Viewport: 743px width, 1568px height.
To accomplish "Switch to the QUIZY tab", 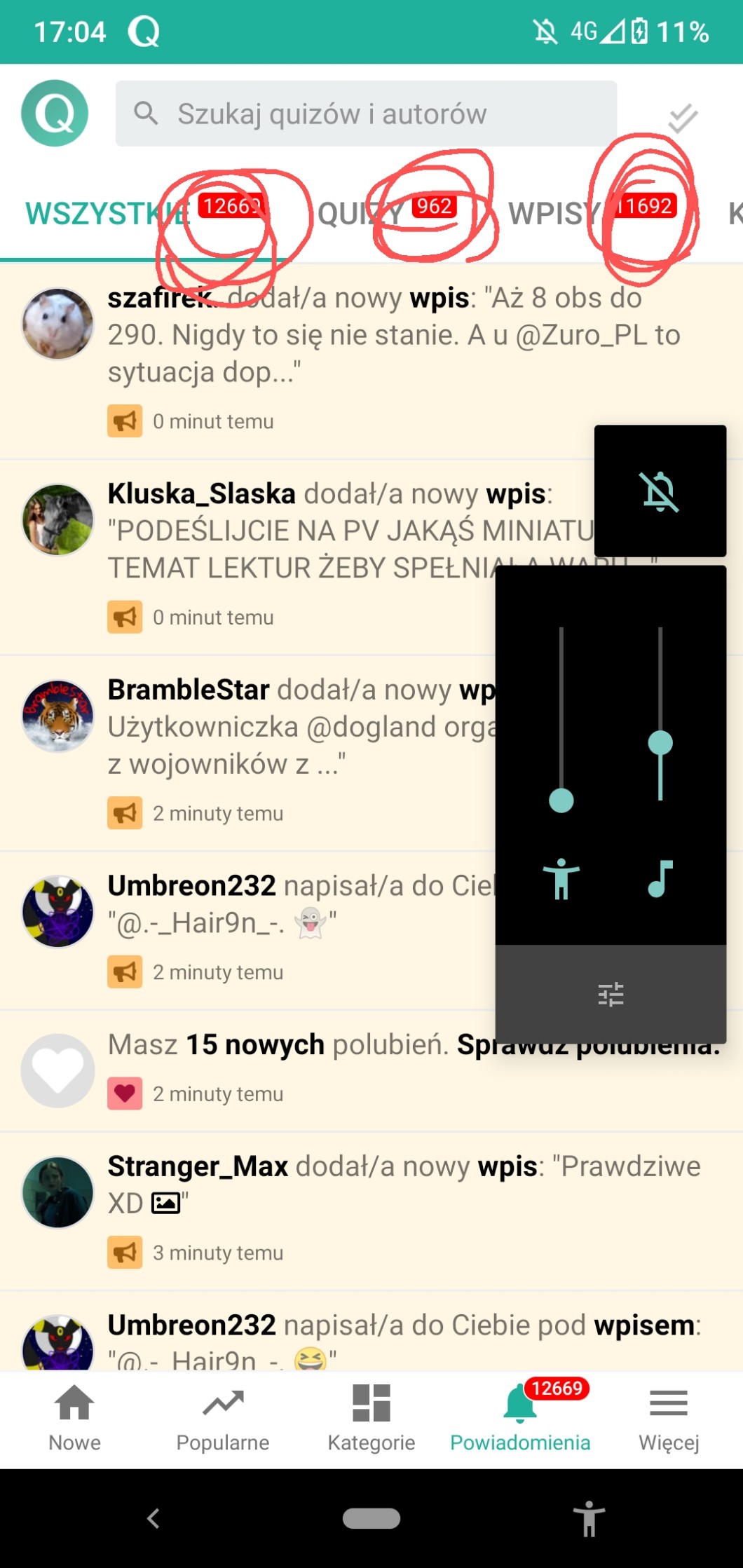I will 361,214.
